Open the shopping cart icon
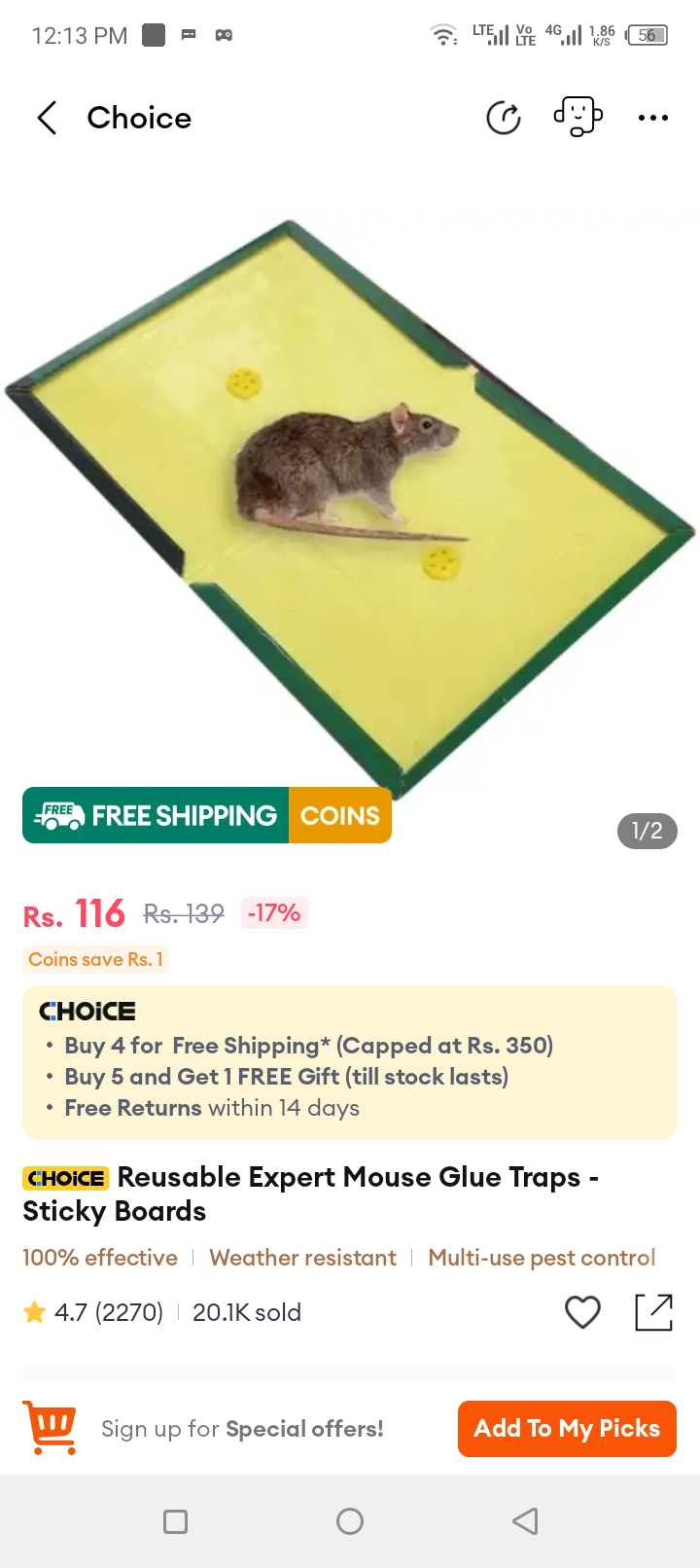 51,1428
